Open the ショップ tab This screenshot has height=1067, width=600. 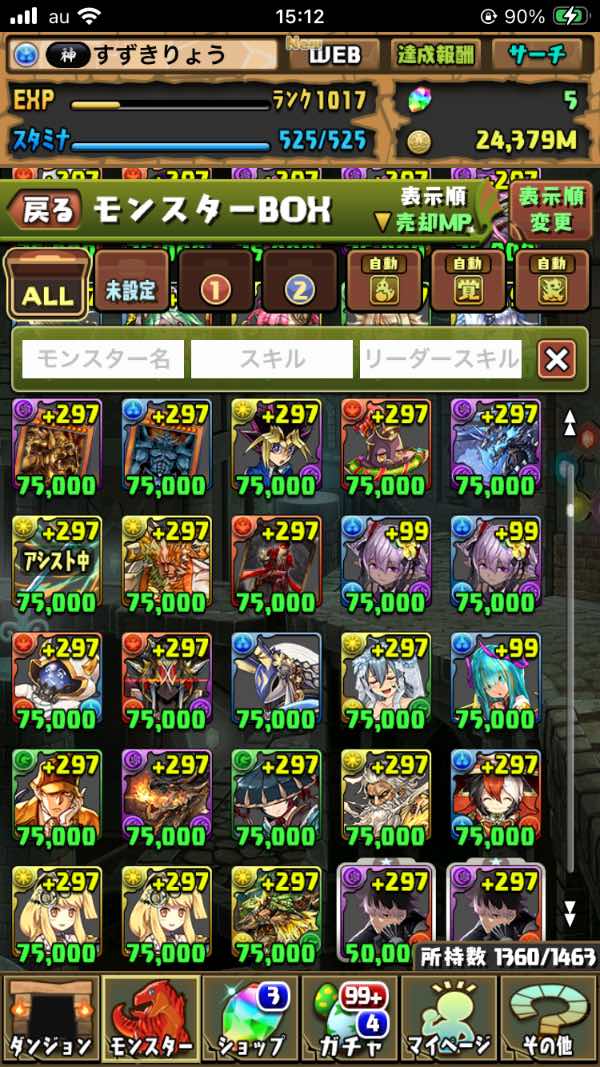tap(249, 1021)
